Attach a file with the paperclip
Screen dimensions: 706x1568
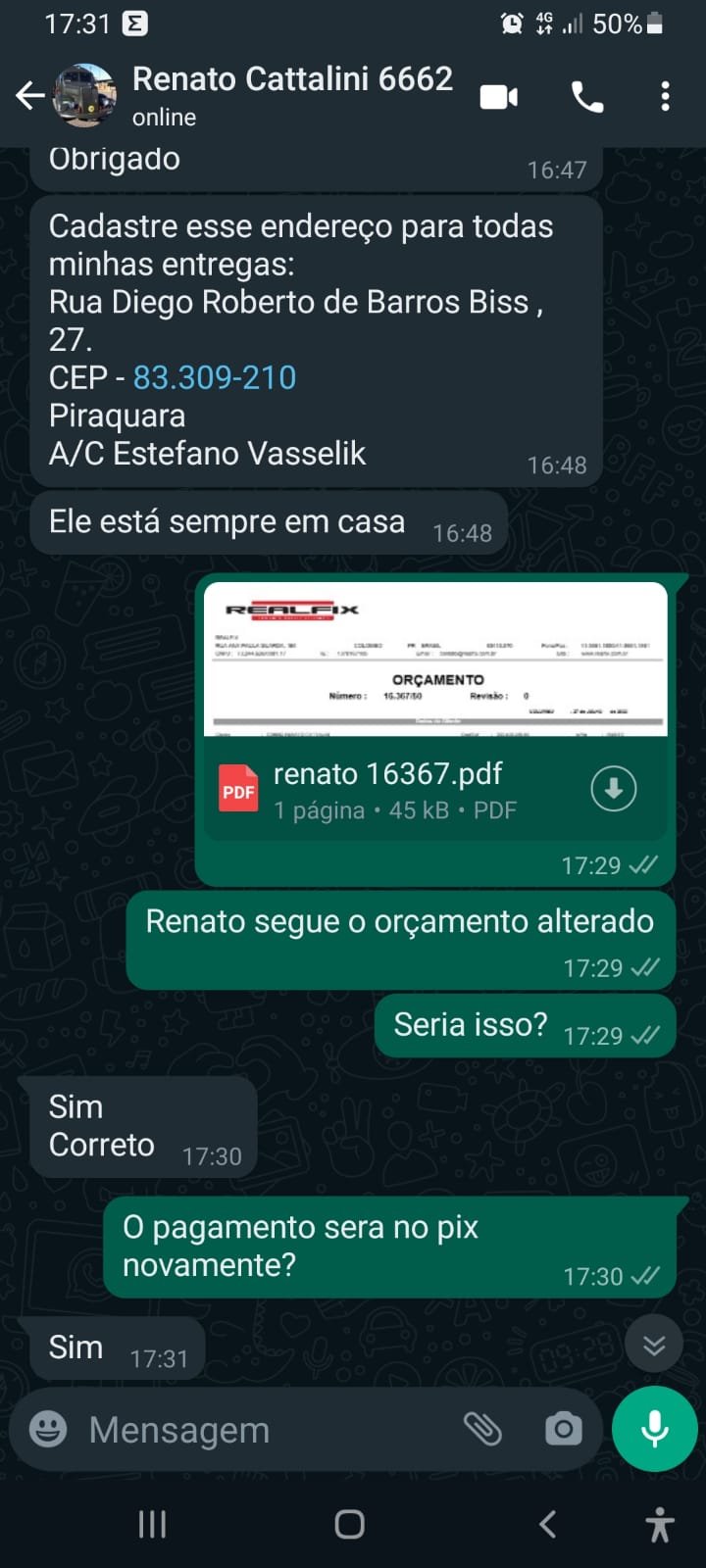coord(482,1430)
